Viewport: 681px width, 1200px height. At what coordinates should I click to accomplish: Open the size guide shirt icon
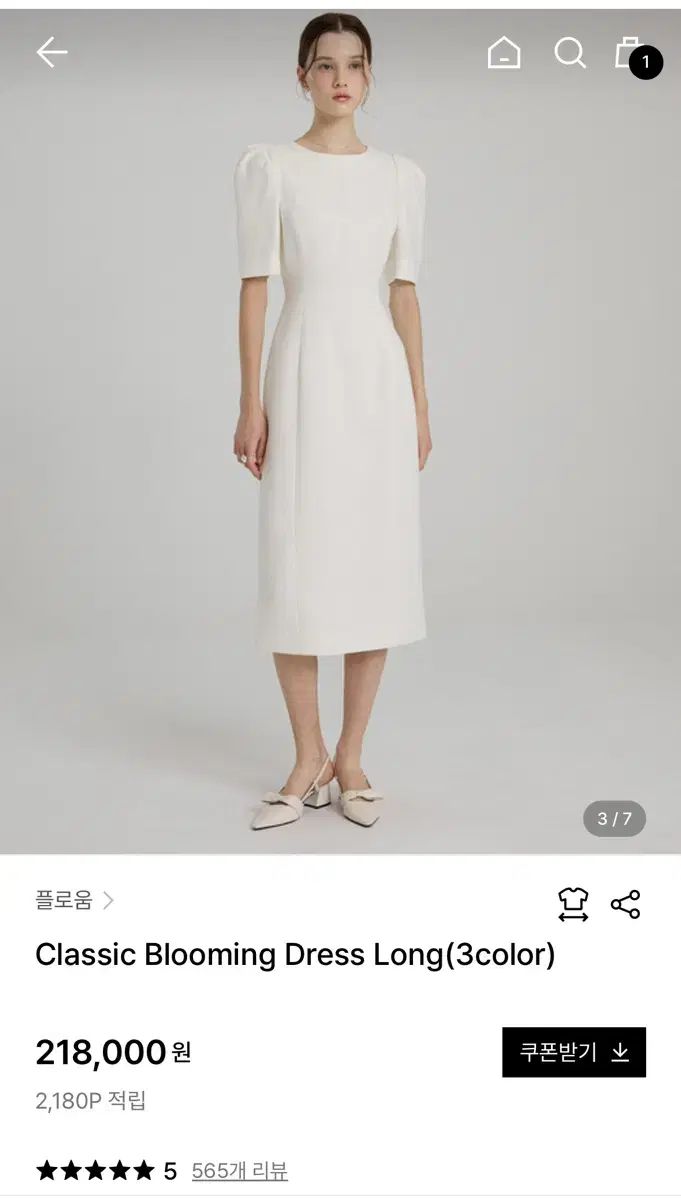point(573,904)
